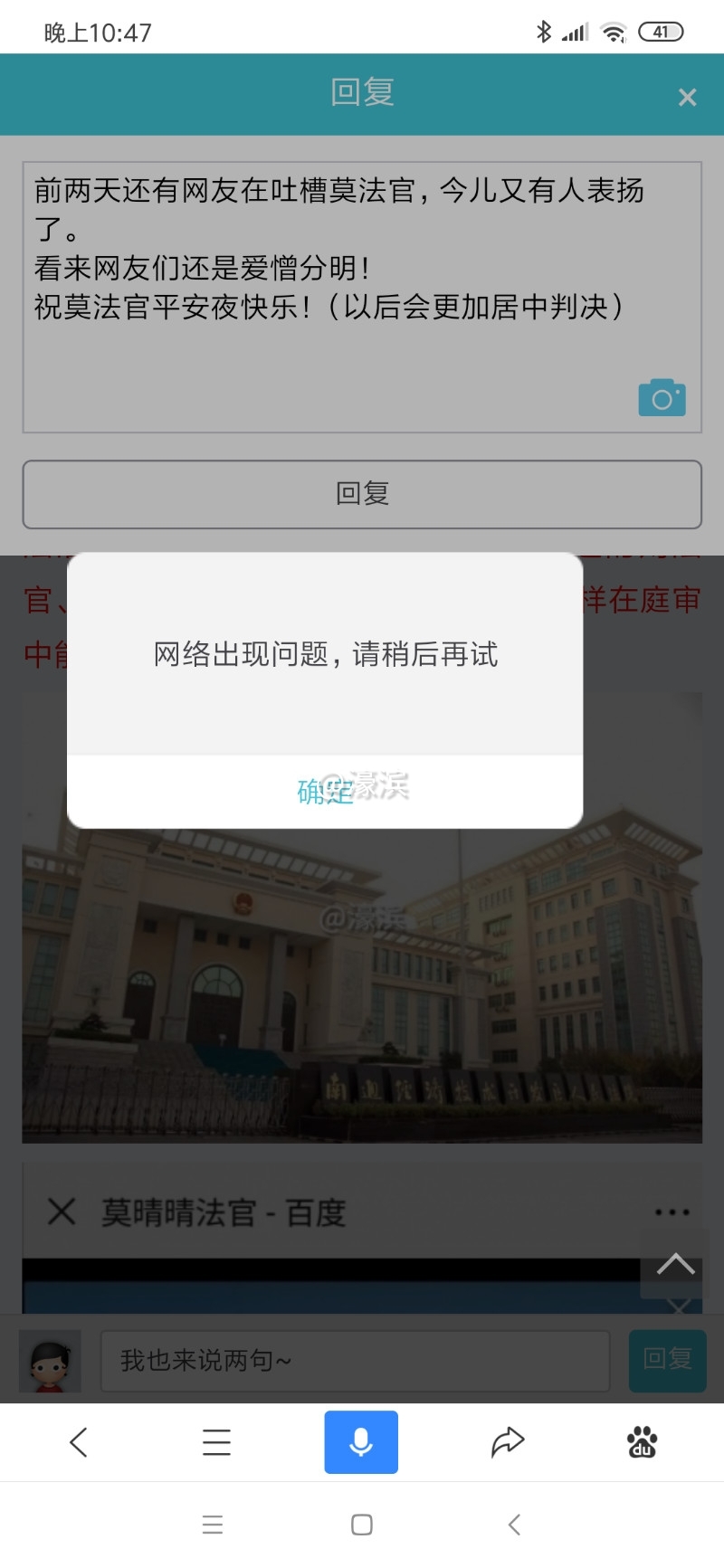Submit the reply using the 回复 button

click(362, 494)
